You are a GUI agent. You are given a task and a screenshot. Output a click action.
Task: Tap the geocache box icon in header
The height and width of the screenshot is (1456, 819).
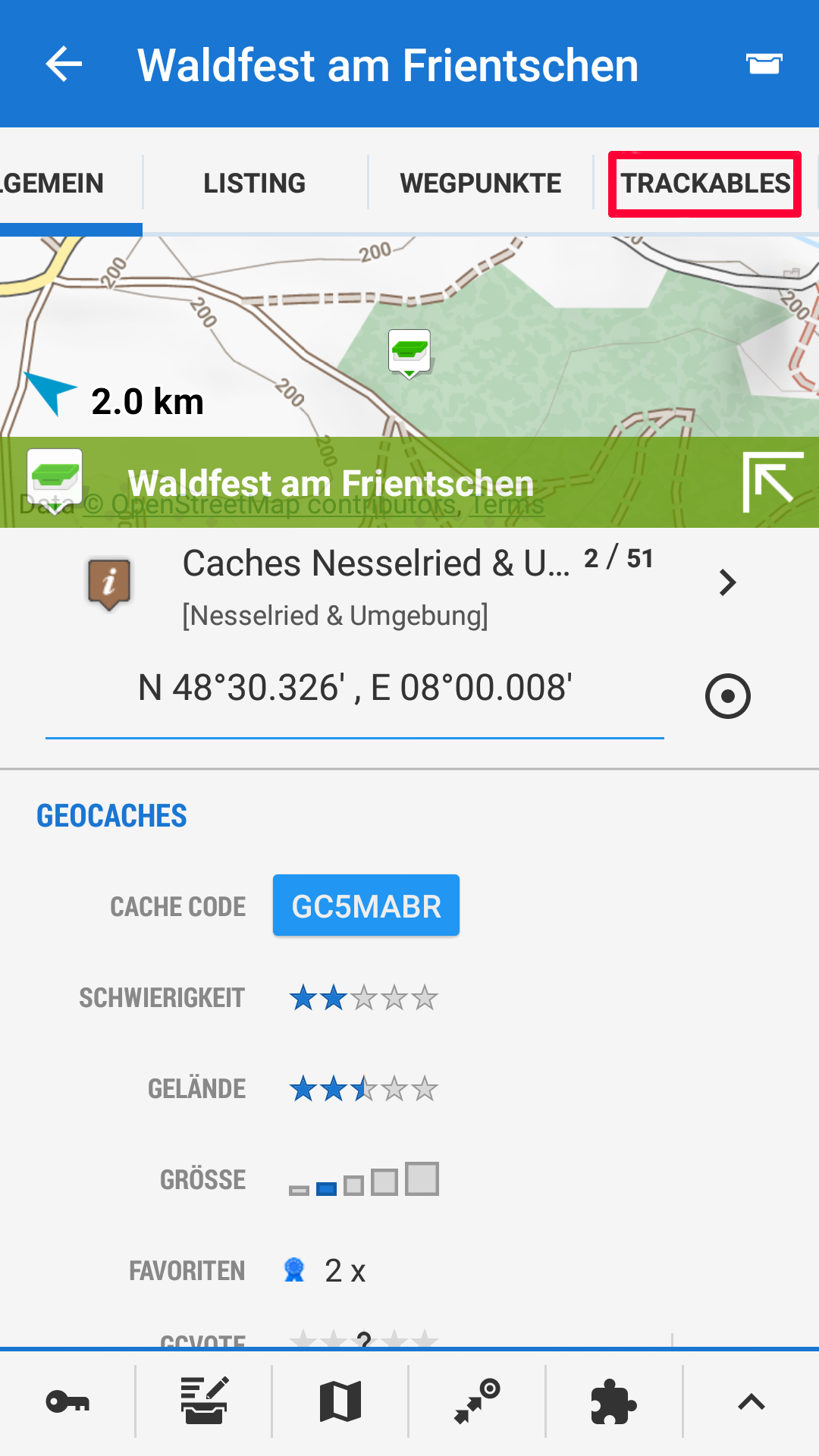click(x=764, y=64)
